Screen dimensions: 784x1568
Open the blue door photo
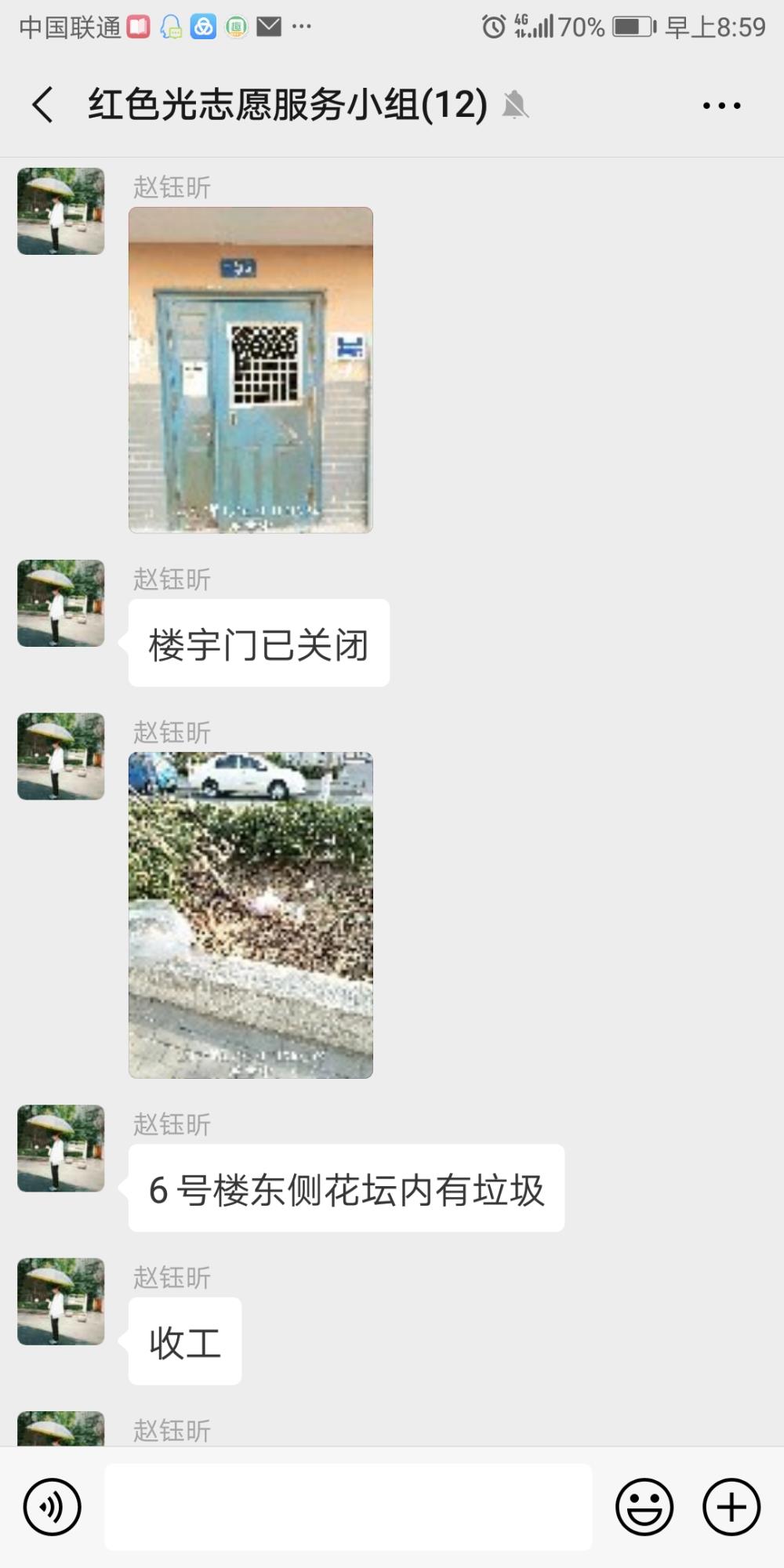pos(251,370)
